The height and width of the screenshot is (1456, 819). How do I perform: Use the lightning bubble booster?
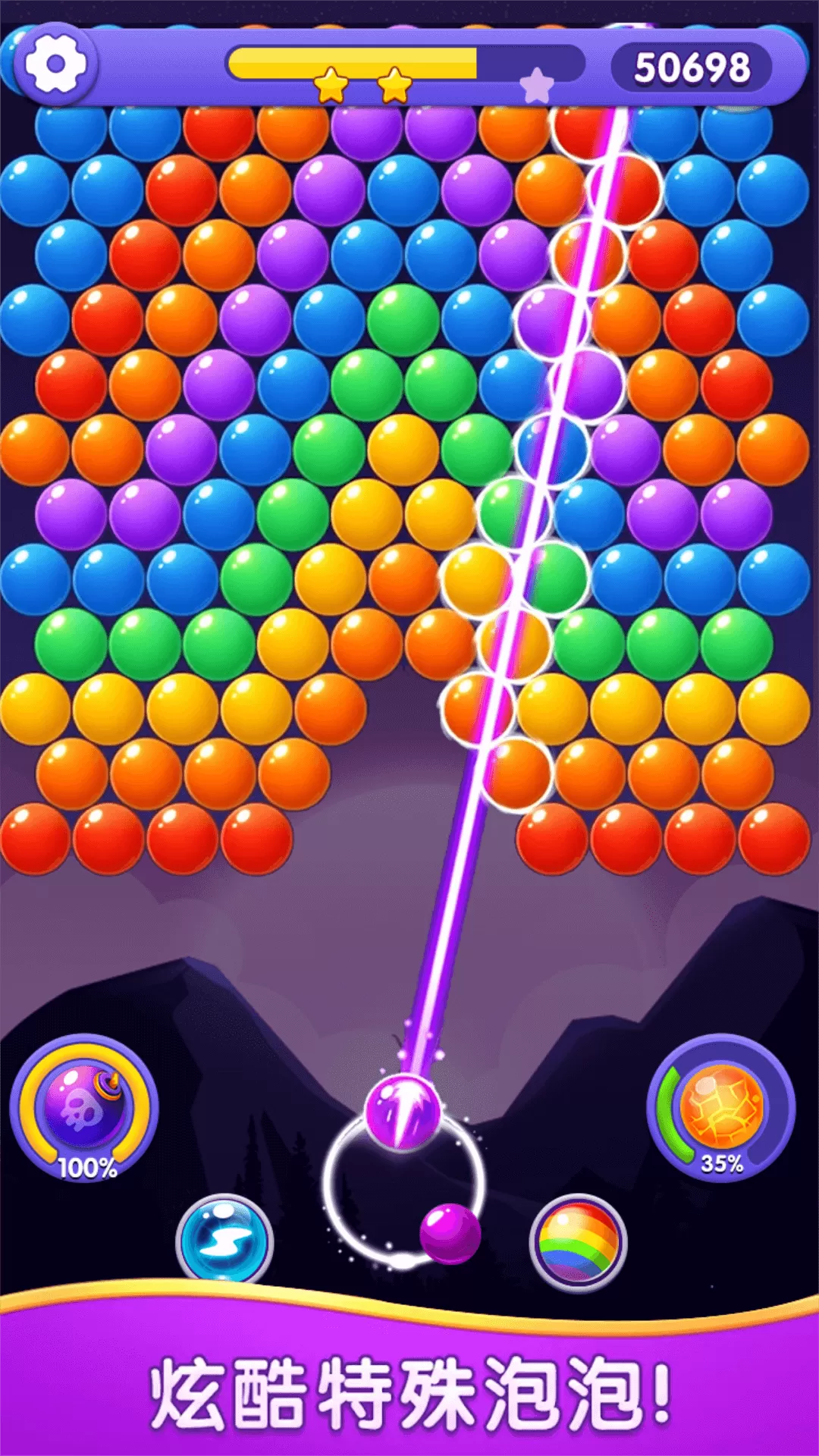(224, 1242)
